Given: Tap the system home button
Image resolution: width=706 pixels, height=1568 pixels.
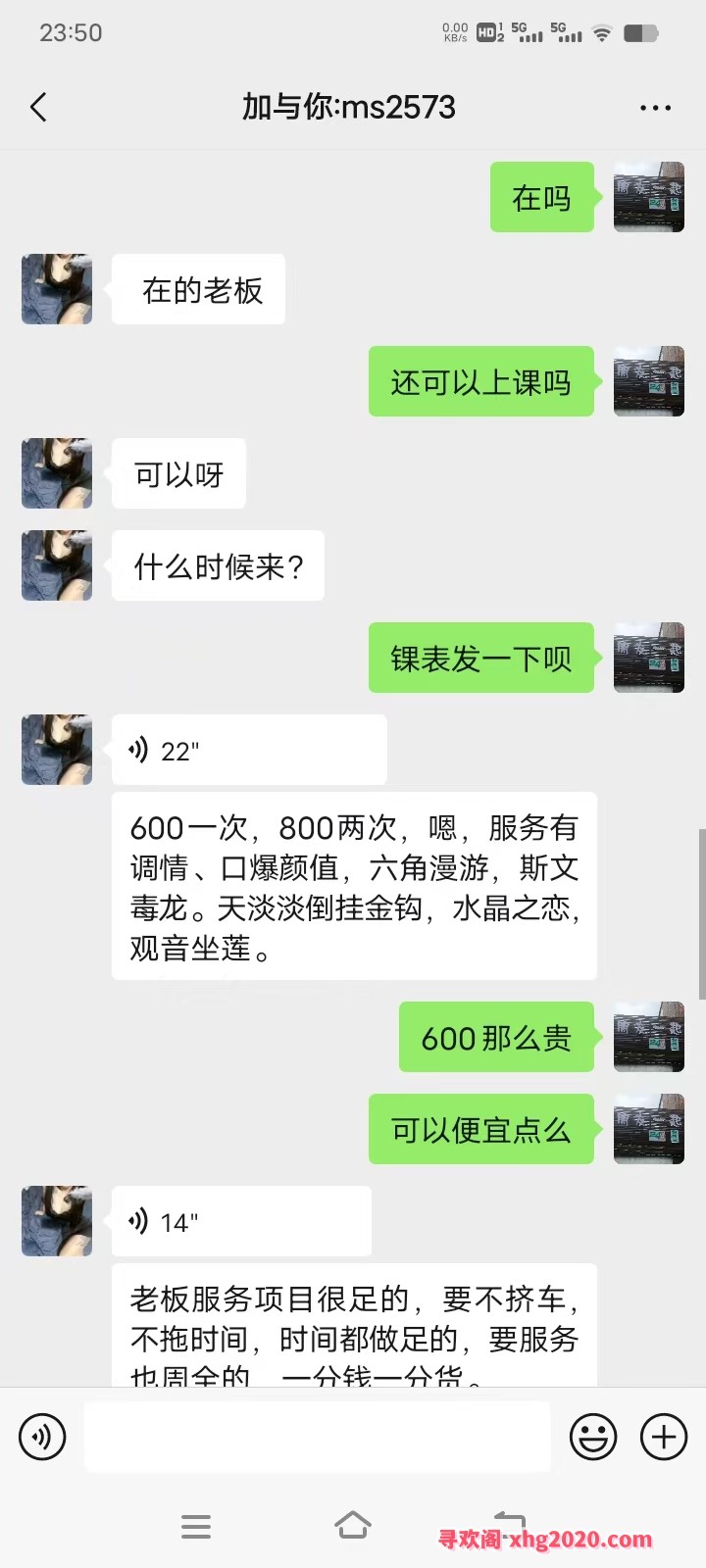Looking at the screenshot, I should click(353, 1526).
